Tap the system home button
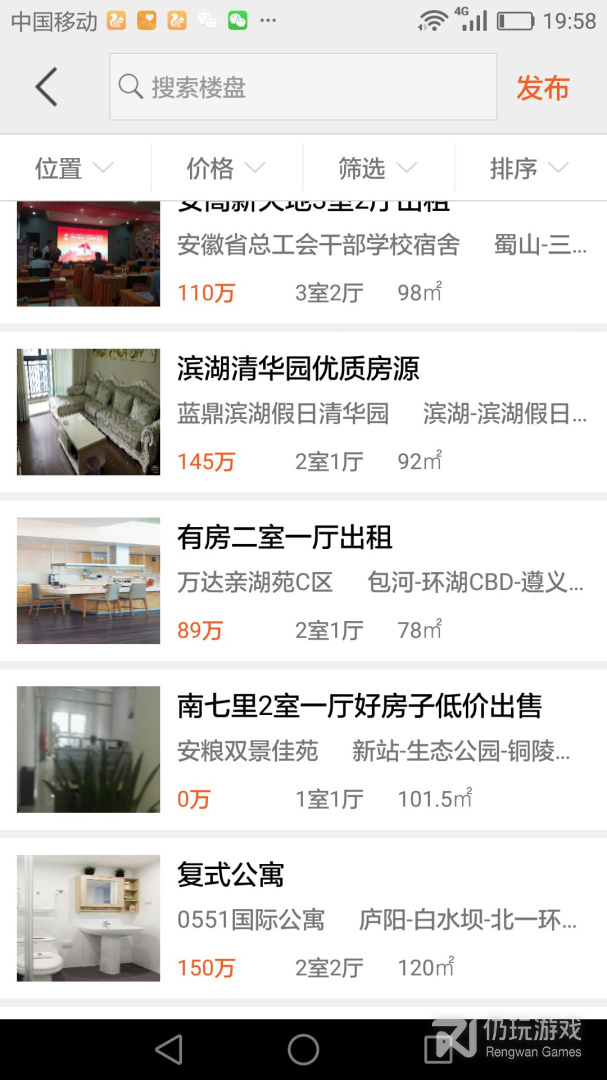 [303, 1049]
